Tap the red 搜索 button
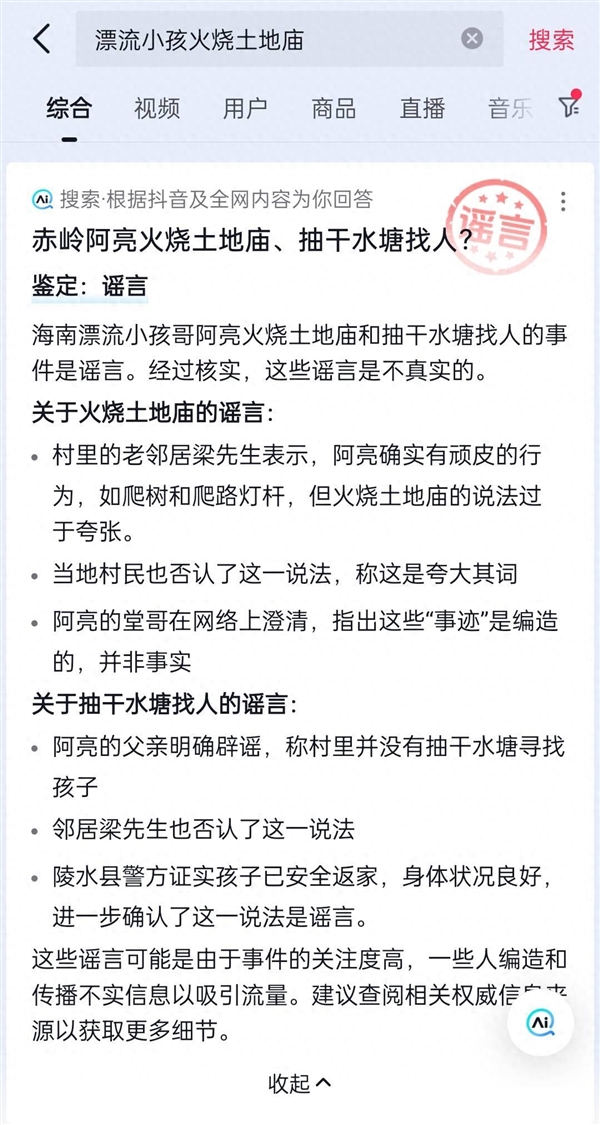 point(551,40)
